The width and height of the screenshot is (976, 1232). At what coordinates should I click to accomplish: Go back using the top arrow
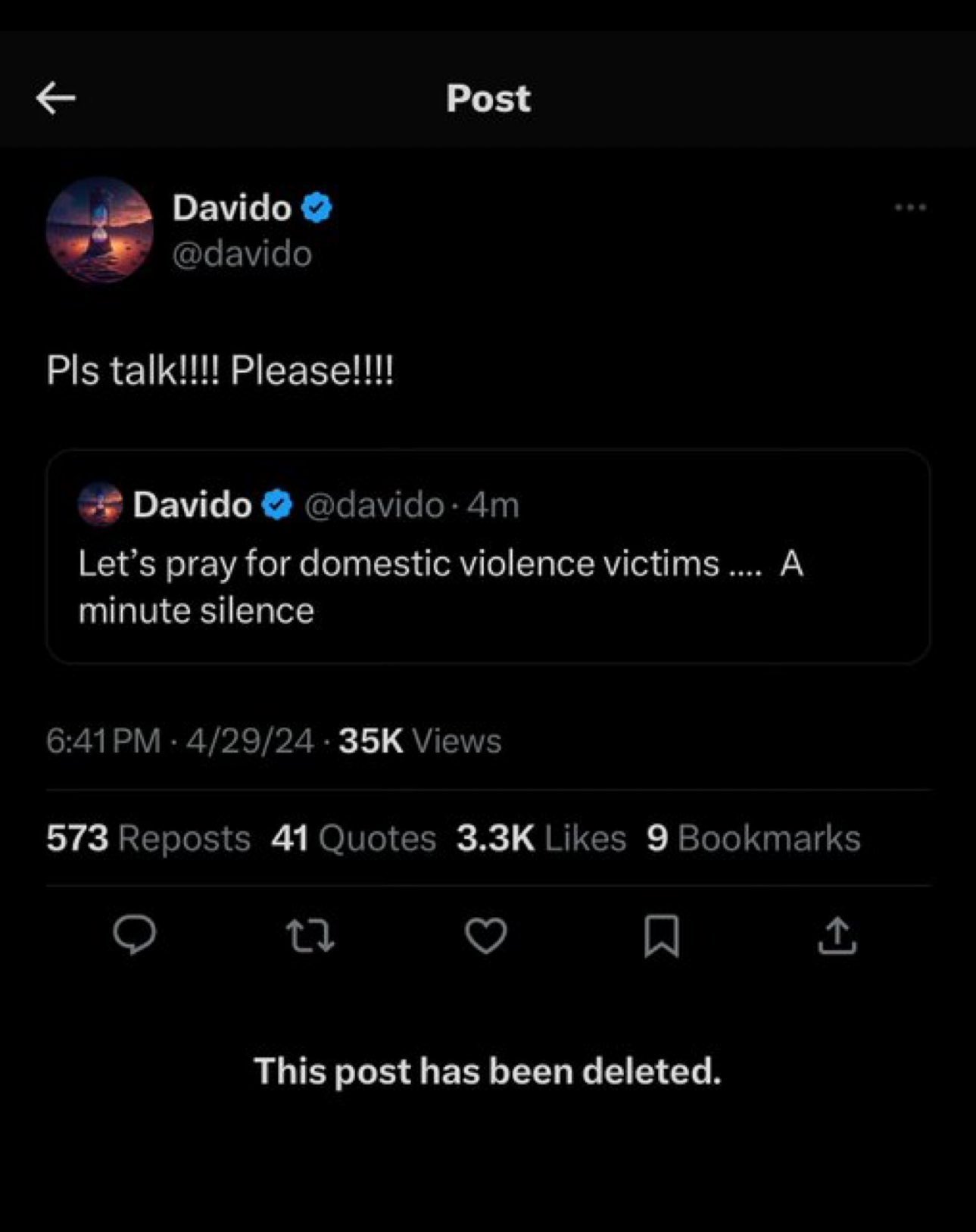[55, 98]
